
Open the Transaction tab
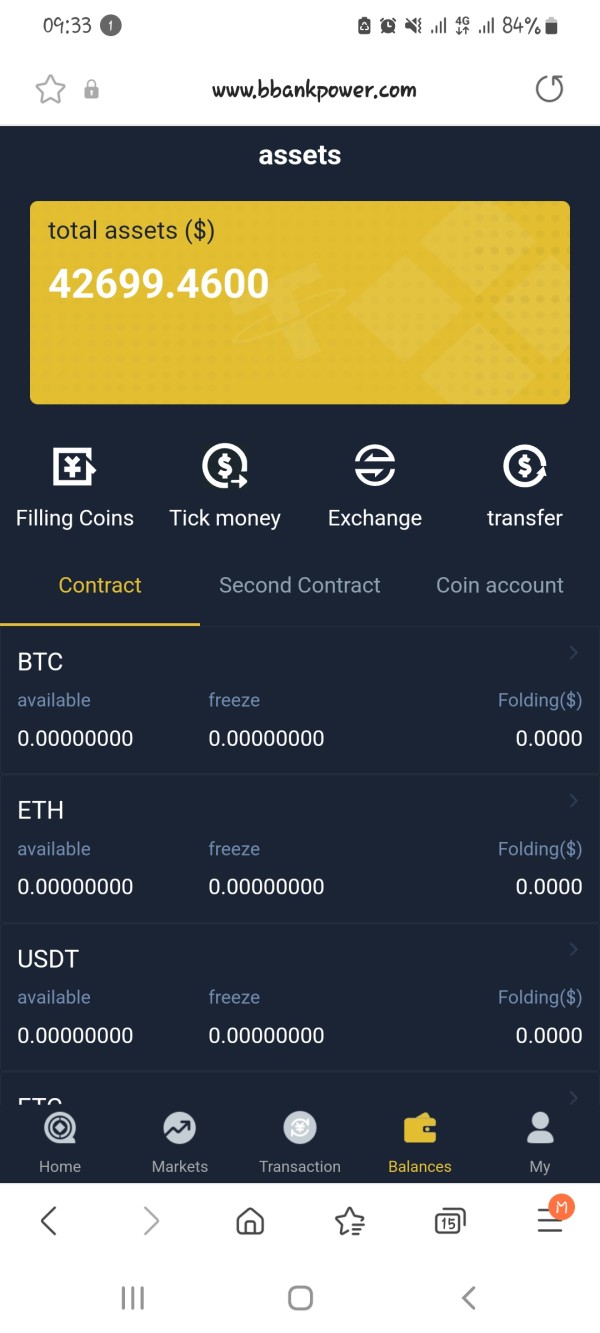click(300, 1143)
